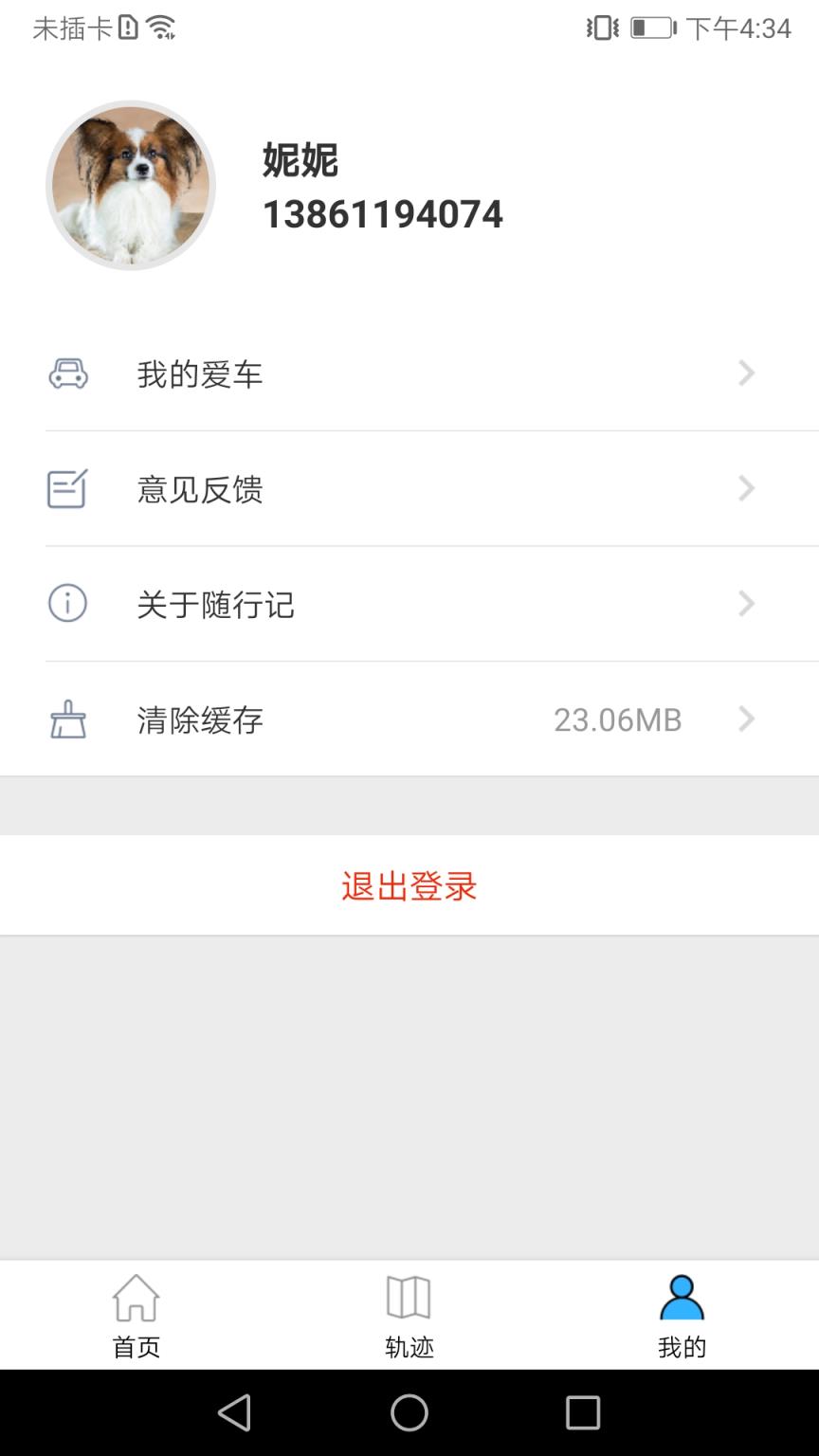Screen dimensions: 819x1456
Task: Click the 意见反馈 feedback form icon
Action: (65, 489)
